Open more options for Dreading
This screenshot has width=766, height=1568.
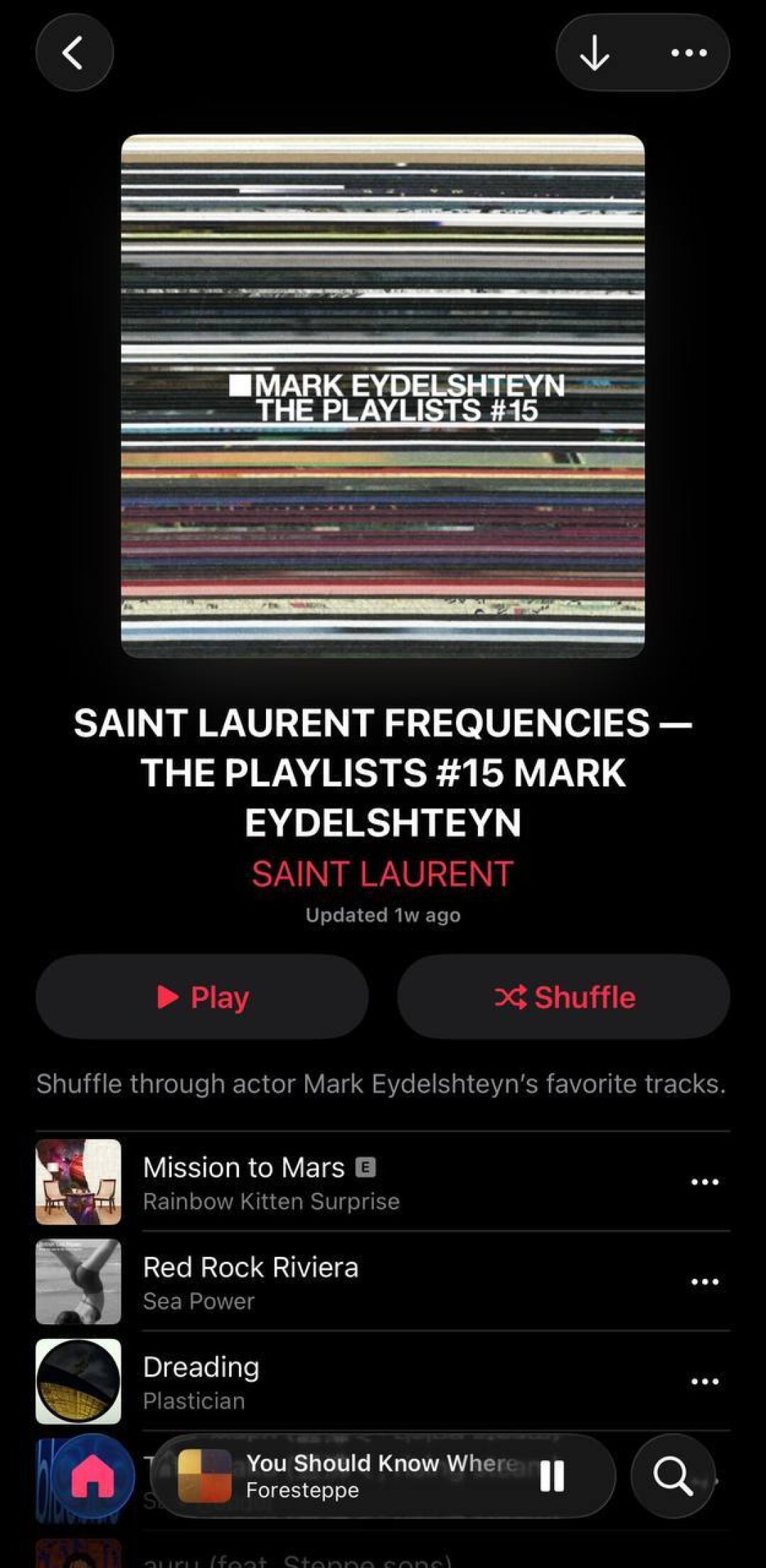coord(705,1382)
